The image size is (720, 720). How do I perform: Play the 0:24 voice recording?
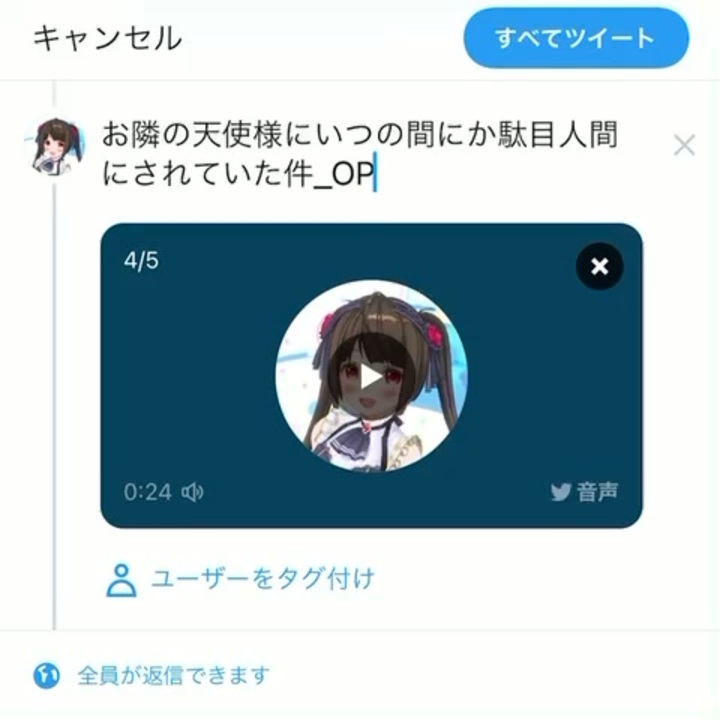tap(371, 376)
